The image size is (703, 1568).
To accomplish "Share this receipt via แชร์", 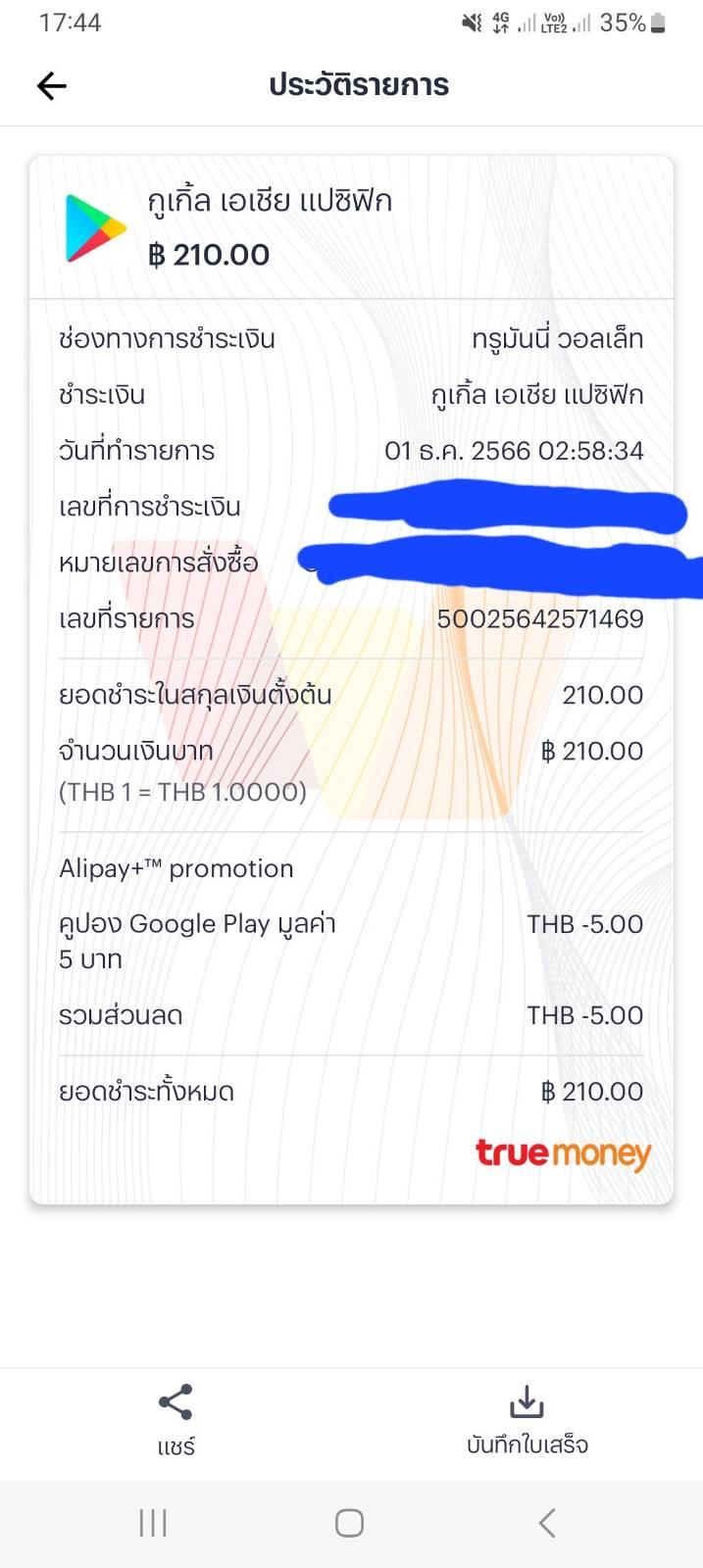I will click(x=176, y=1418).
